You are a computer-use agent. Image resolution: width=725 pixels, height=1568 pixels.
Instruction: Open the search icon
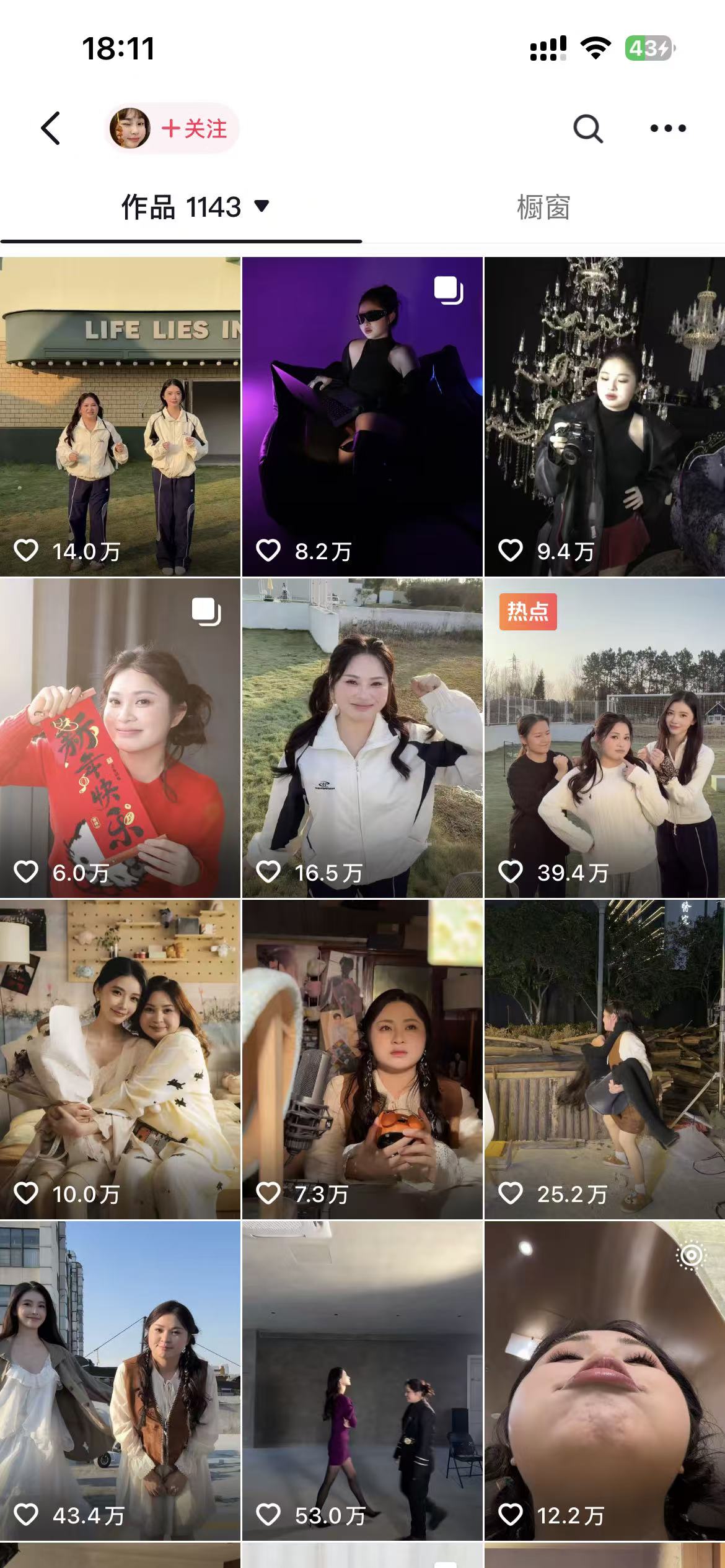587,129
